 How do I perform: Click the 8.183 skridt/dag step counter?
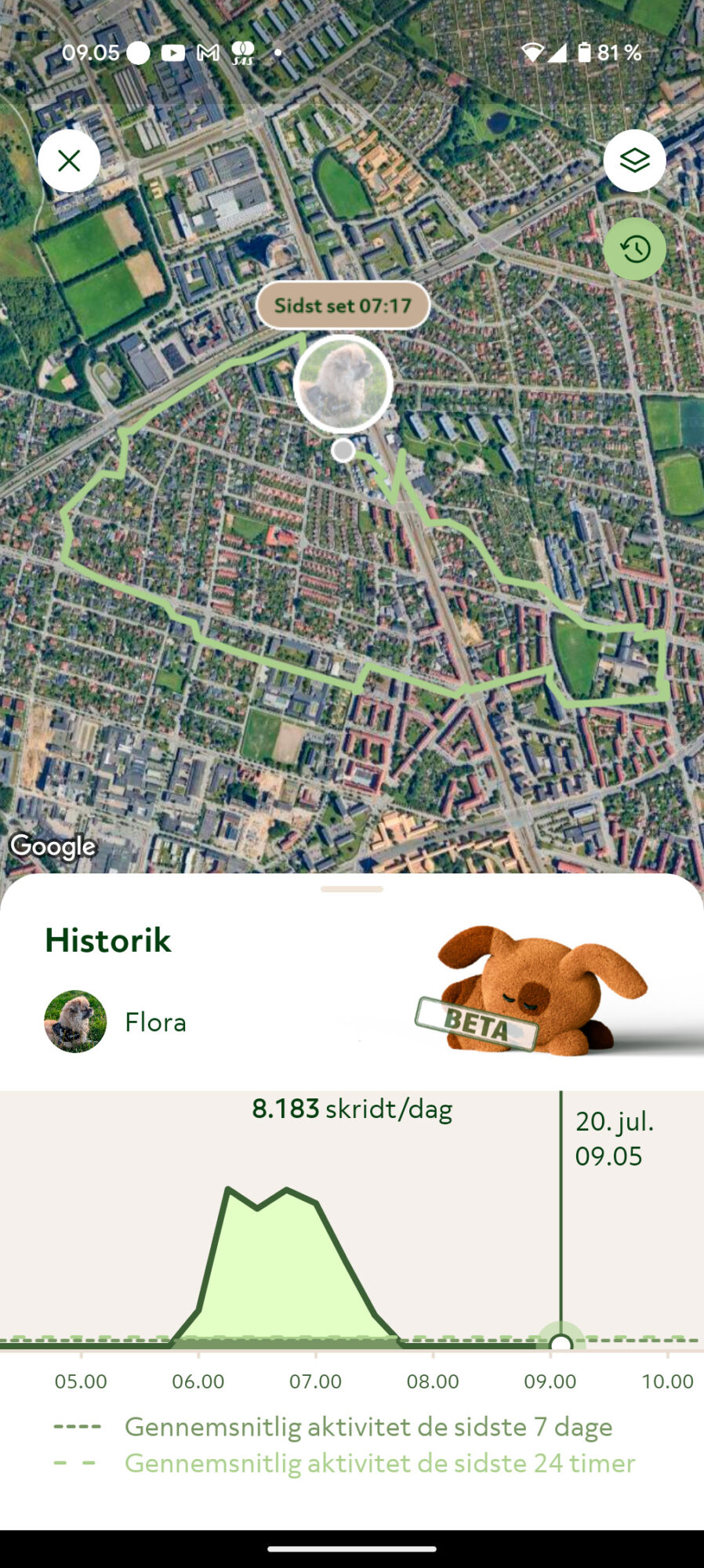point(352,1109)
